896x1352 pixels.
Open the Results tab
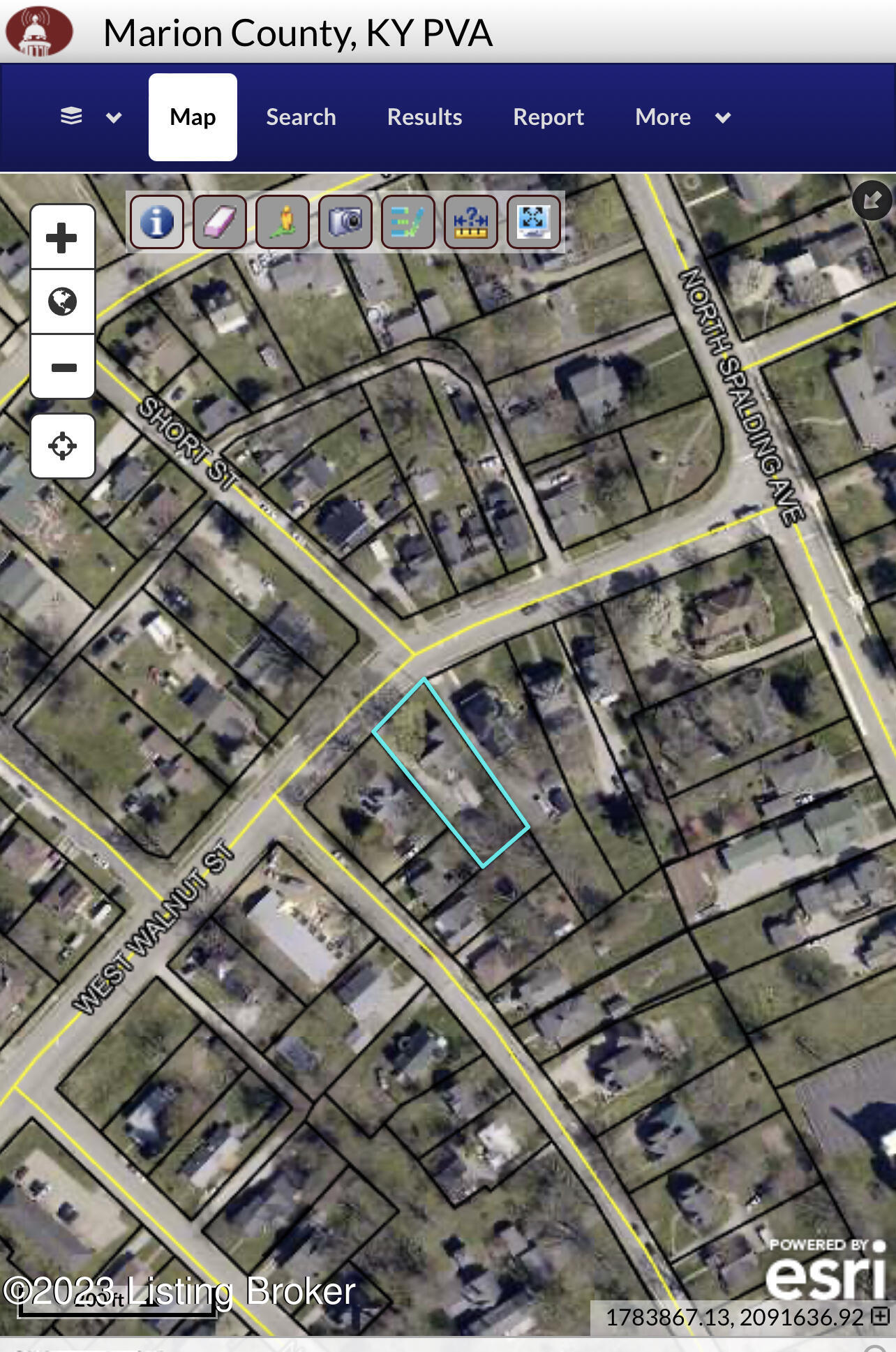tap(424, 117)
